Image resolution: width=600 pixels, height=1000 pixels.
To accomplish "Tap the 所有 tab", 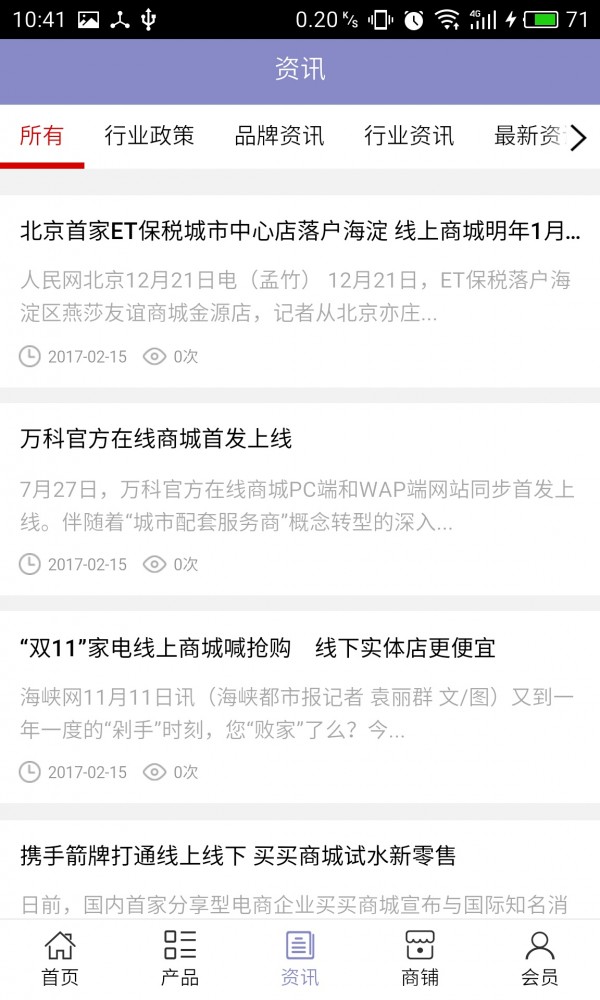I will pos(41,136).
